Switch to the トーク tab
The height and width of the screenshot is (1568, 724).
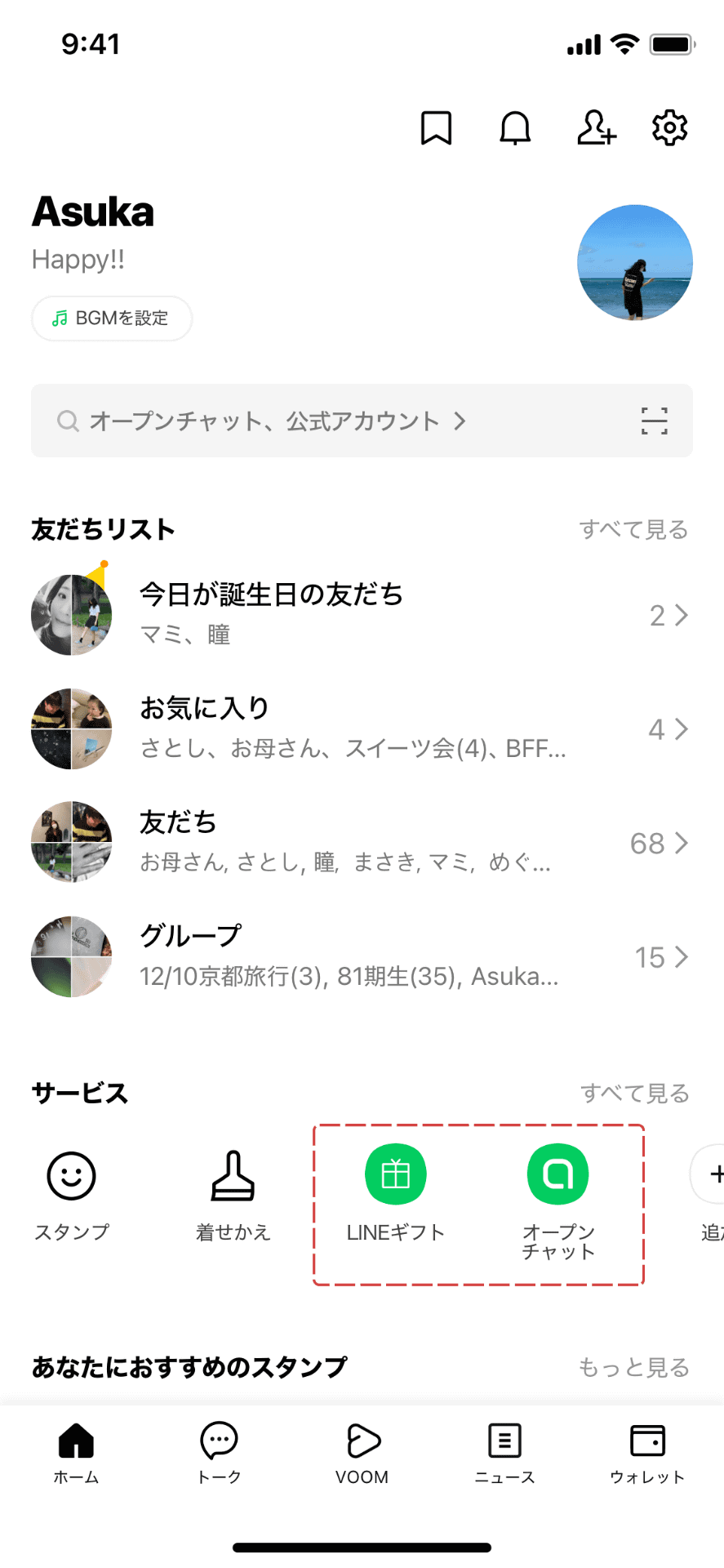(x=218, y=1452)
